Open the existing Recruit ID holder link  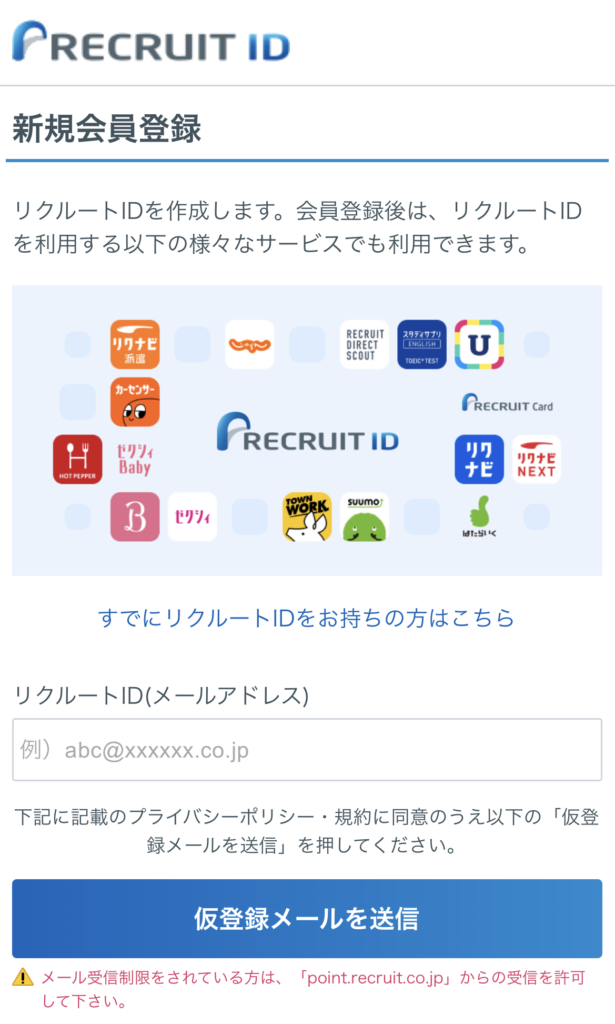(x=306, y=617)
